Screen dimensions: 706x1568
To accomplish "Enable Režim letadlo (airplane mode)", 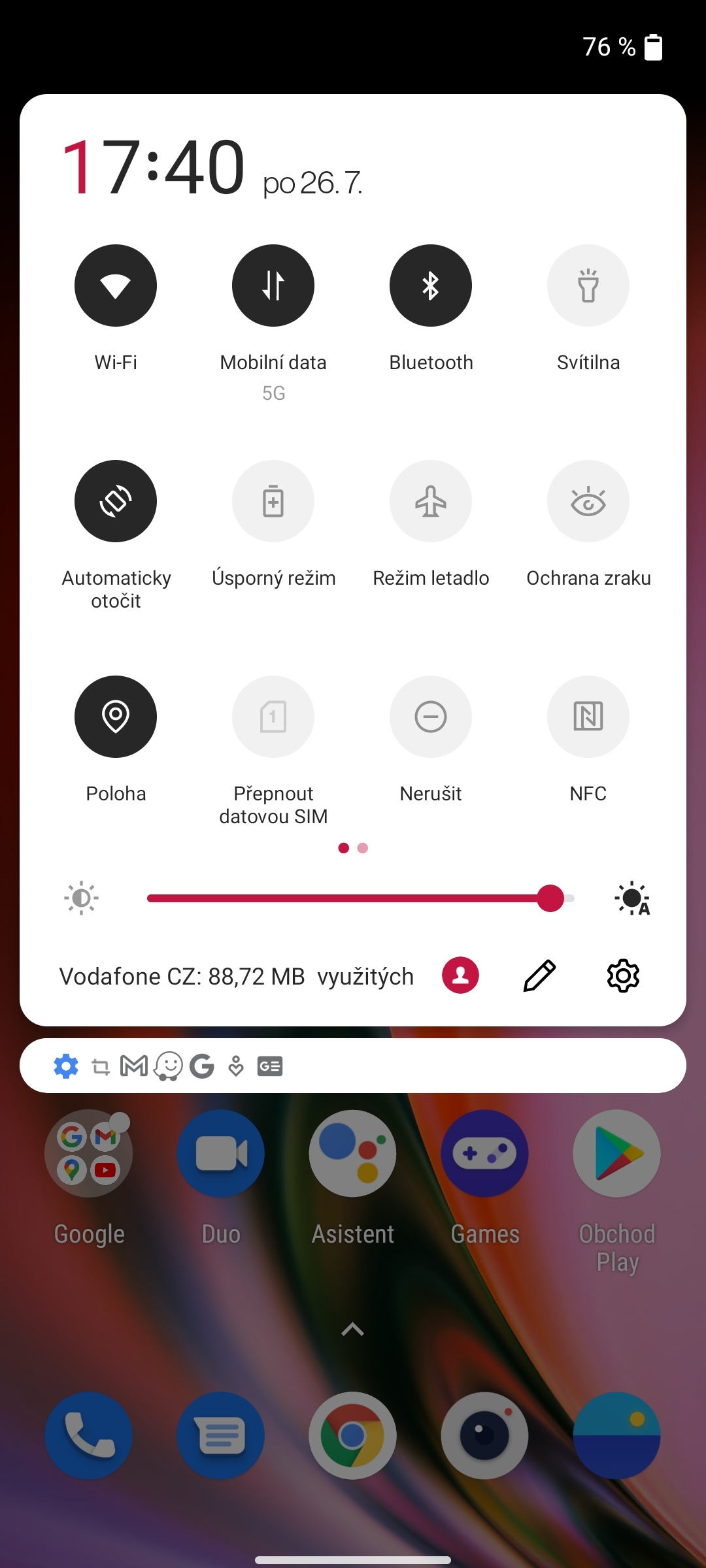I will pyautogui.click(x=430, y=501).
